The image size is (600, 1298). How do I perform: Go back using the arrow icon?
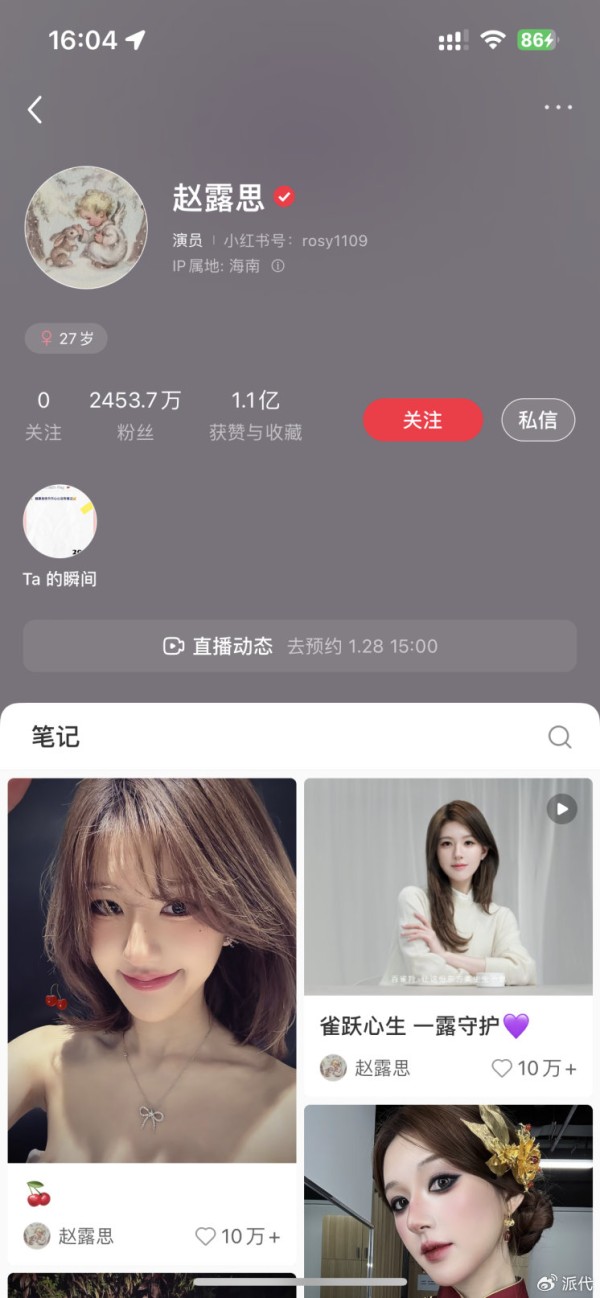(x=35, y=109)
